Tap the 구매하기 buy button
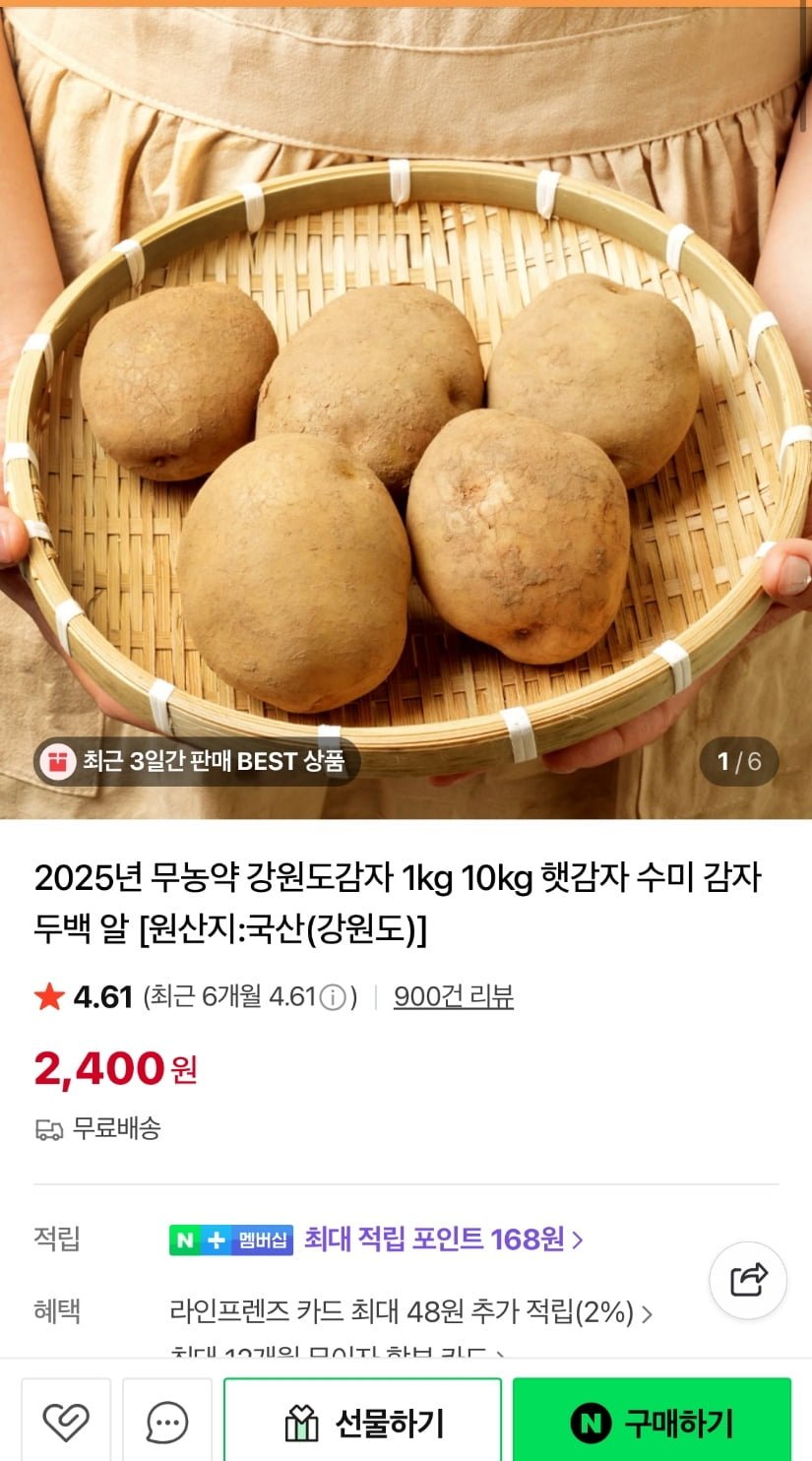812x1461 pixels. click(x=652, y=1422)
